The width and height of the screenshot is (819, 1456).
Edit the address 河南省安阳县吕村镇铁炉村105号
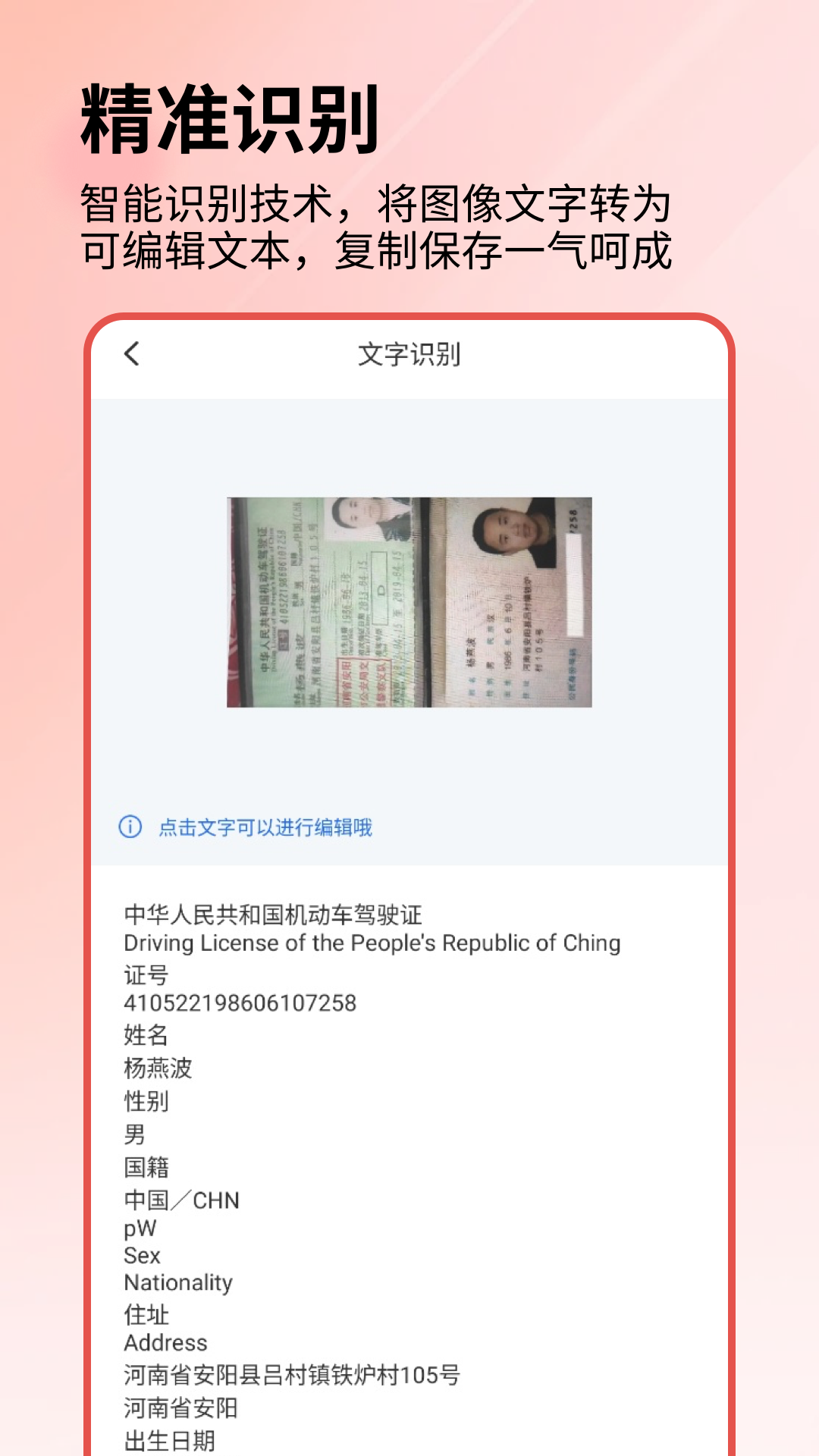point(292,1374)
